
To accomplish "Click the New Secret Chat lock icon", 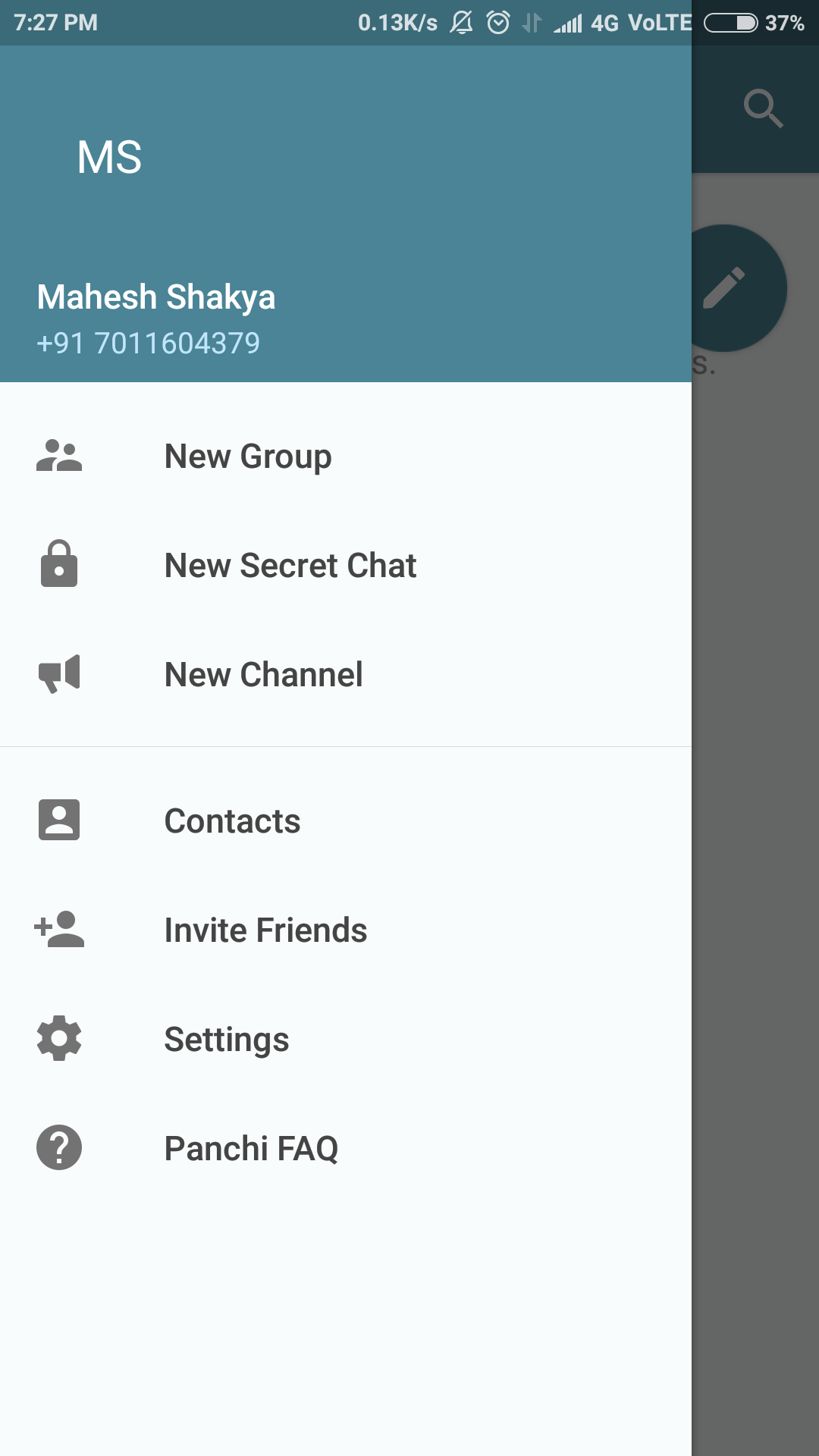I will pyautogui.click(x=59, y=565).
